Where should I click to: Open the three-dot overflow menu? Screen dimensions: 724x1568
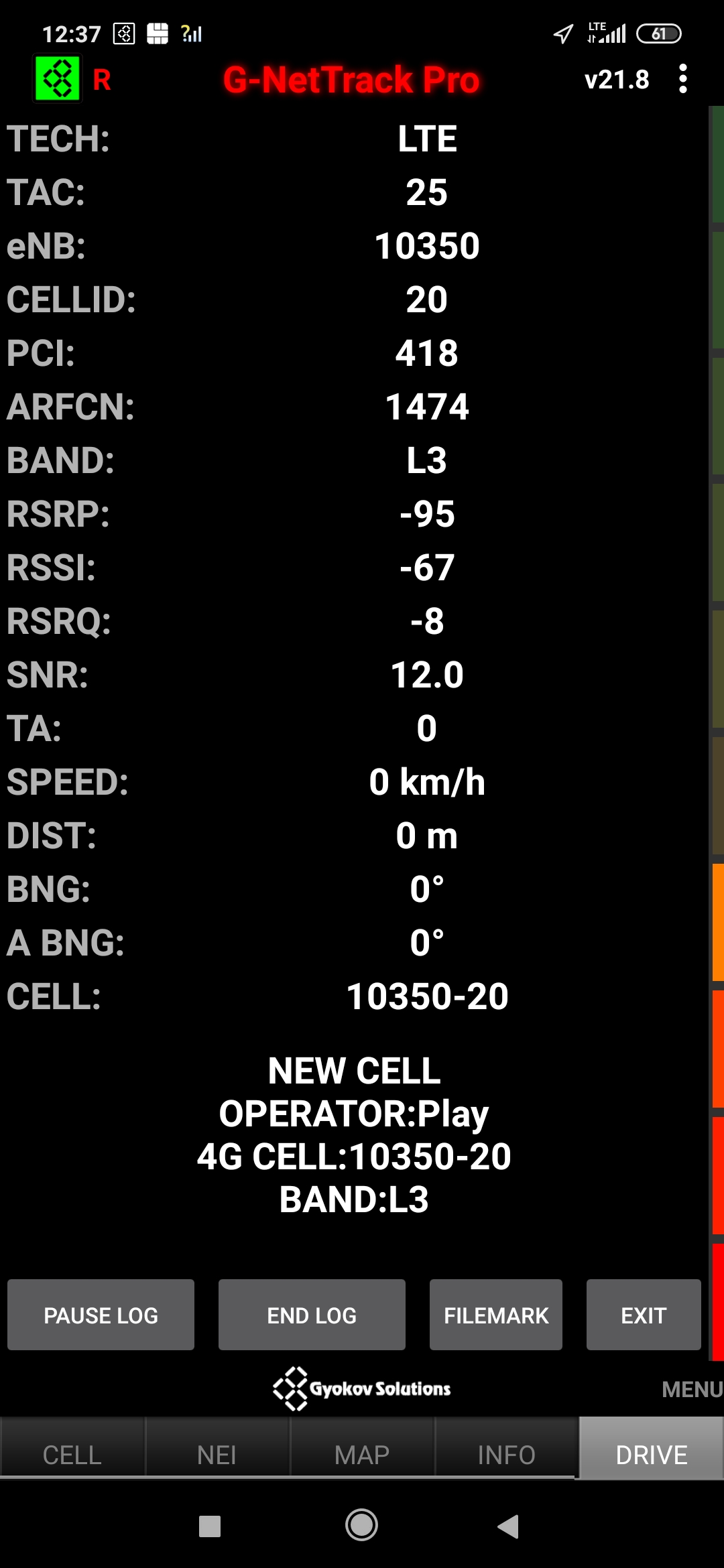[x=682, y=79]
